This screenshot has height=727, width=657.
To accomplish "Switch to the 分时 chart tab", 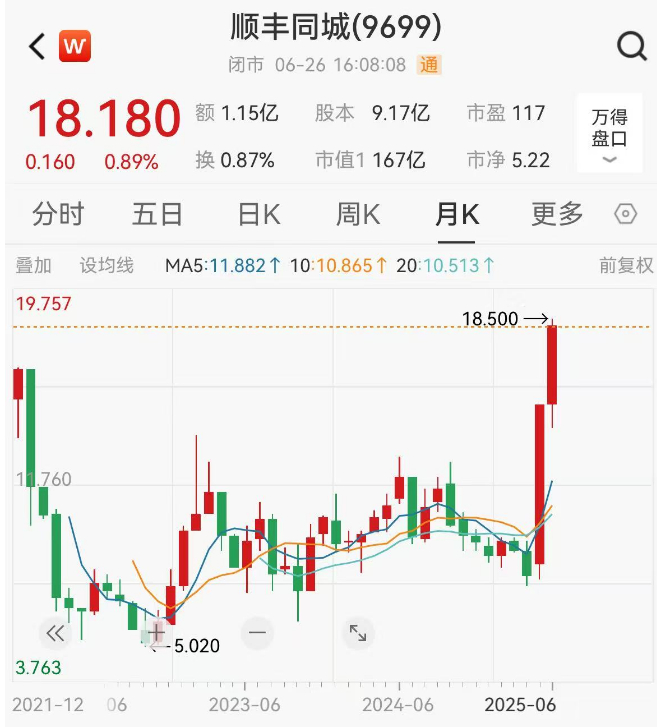I will (58, 214).
